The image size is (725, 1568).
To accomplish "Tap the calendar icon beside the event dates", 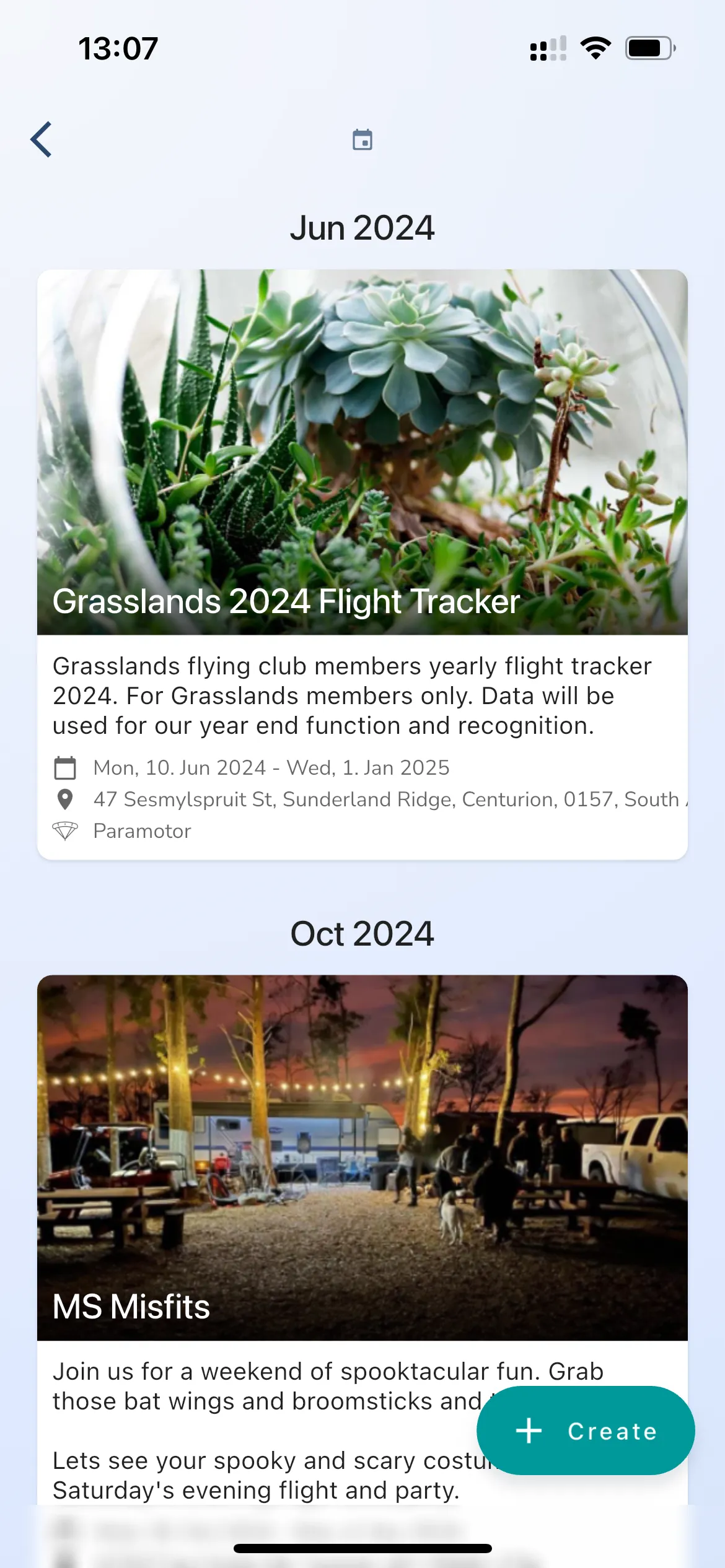I will click(66, 767).
